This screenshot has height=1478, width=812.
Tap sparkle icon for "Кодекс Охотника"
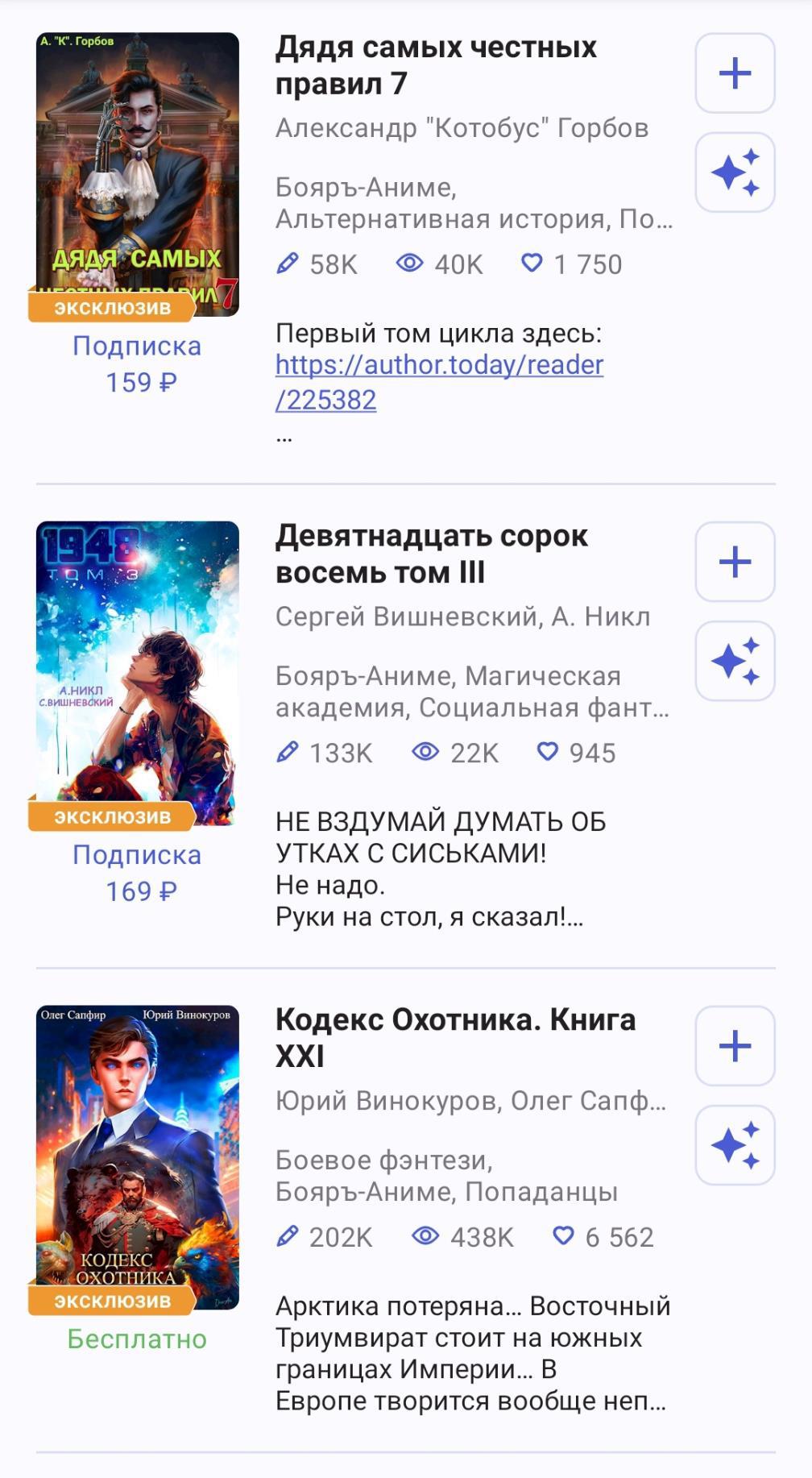[x=735, y=1145]
